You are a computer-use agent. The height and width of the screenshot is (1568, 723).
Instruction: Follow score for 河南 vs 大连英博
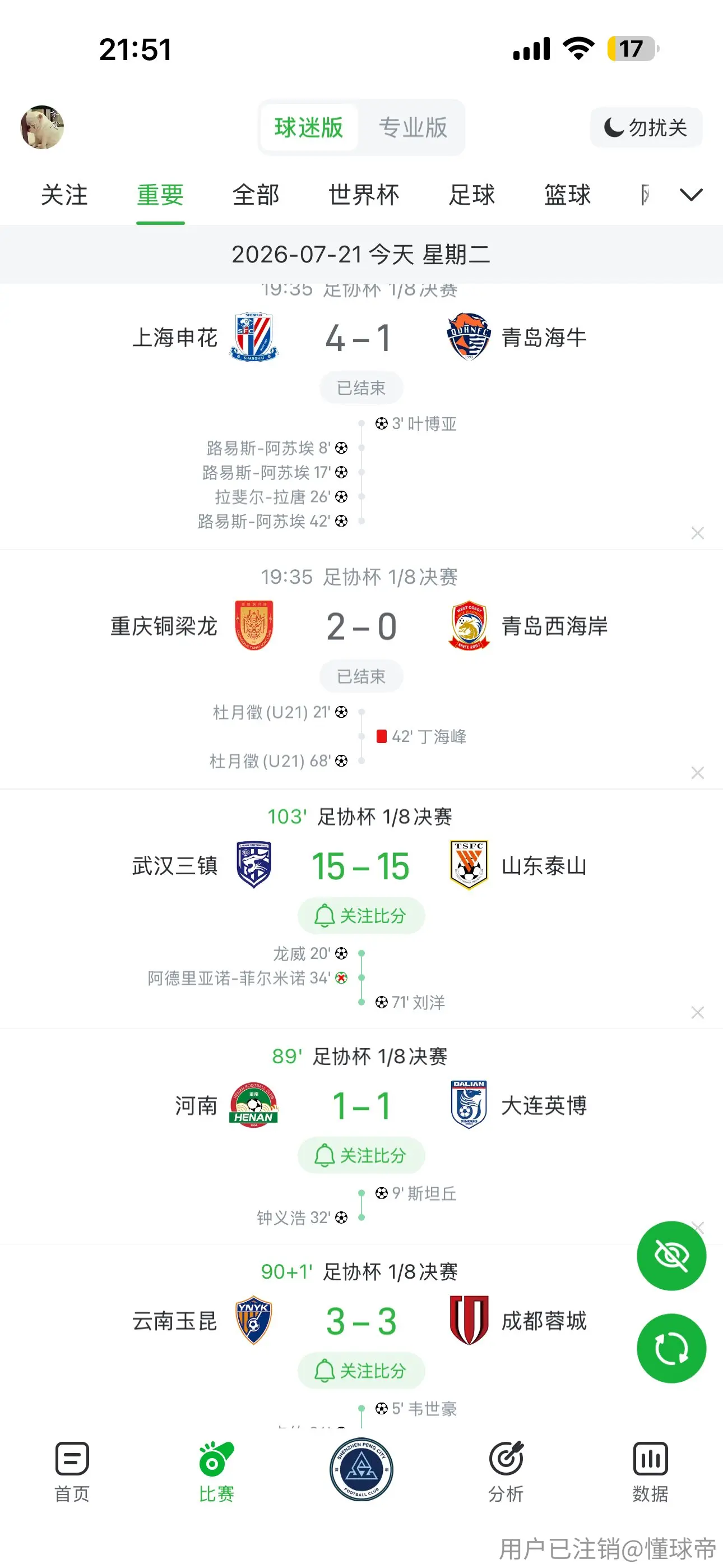click(361, 1155)
